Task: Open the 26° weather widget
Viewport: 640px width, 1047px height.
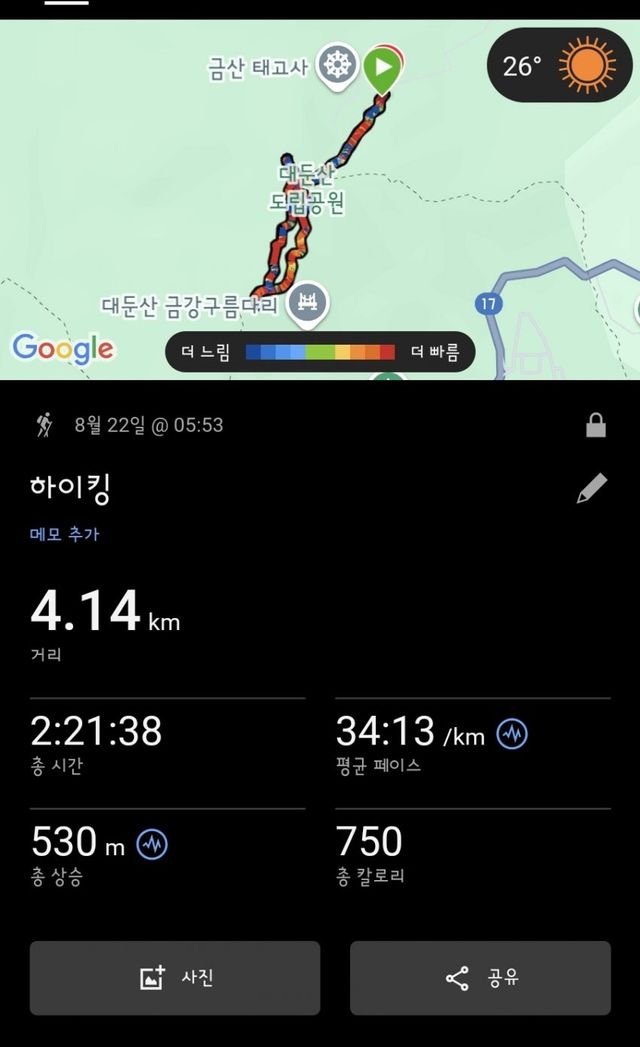Action: [559, 66]
